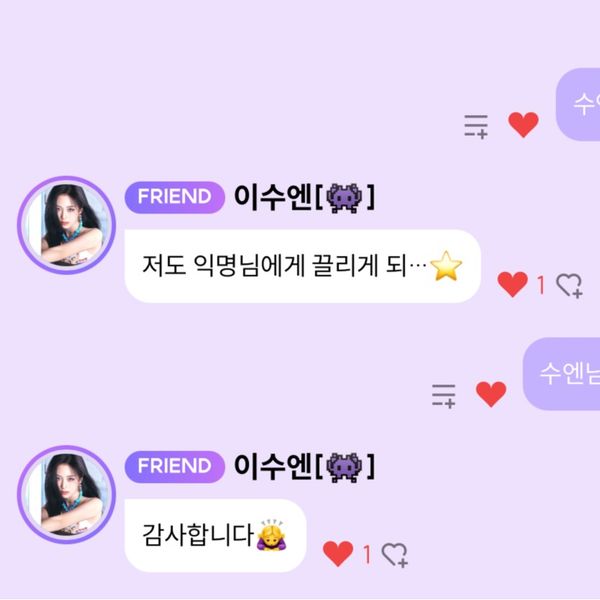Like the '저도 익명님에게 끌리게 되…' message
Image resolution: width=600 pixels, height=600 pixels.
click(x=512, y=284)
